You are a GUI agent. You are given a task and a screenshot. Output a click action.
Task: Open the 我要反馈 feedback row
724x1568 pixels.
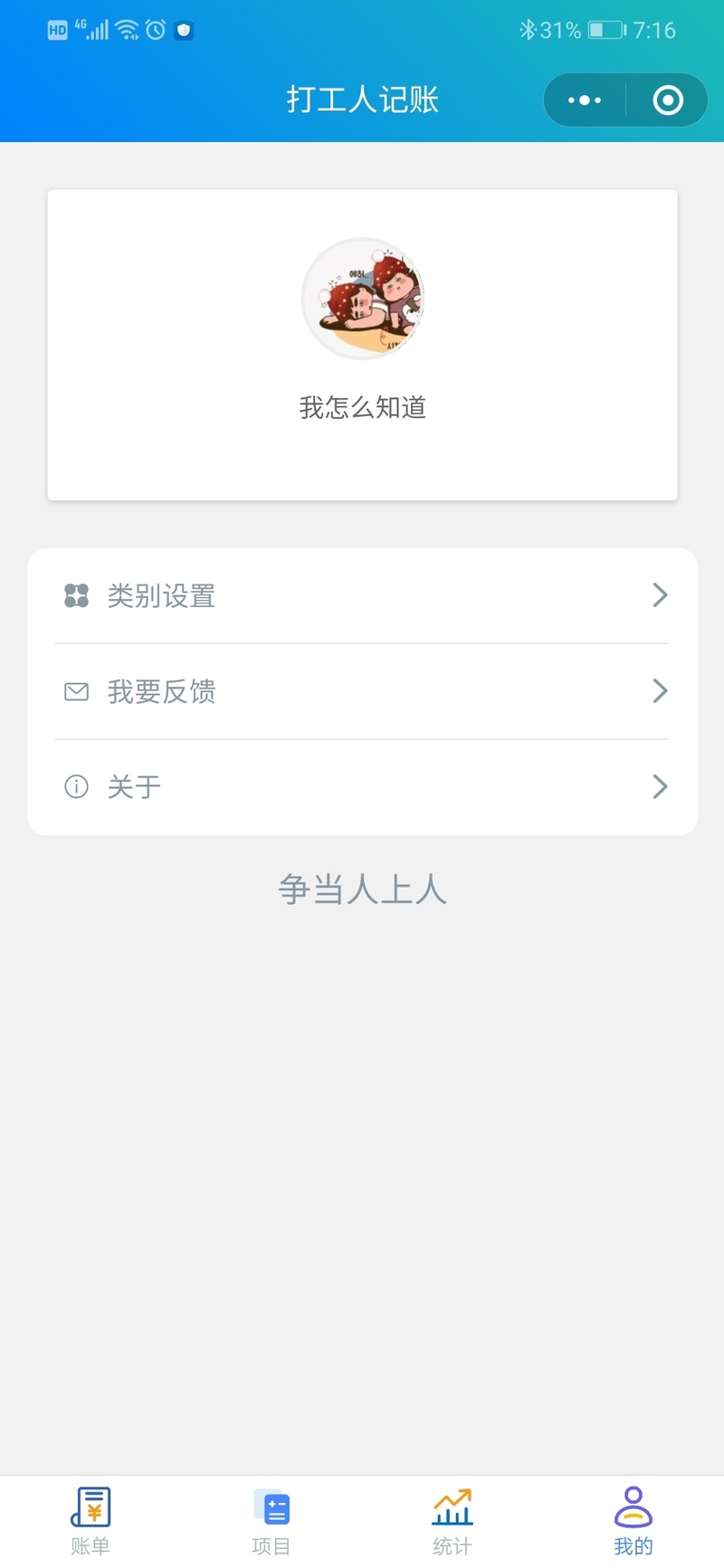coord(363,691)
